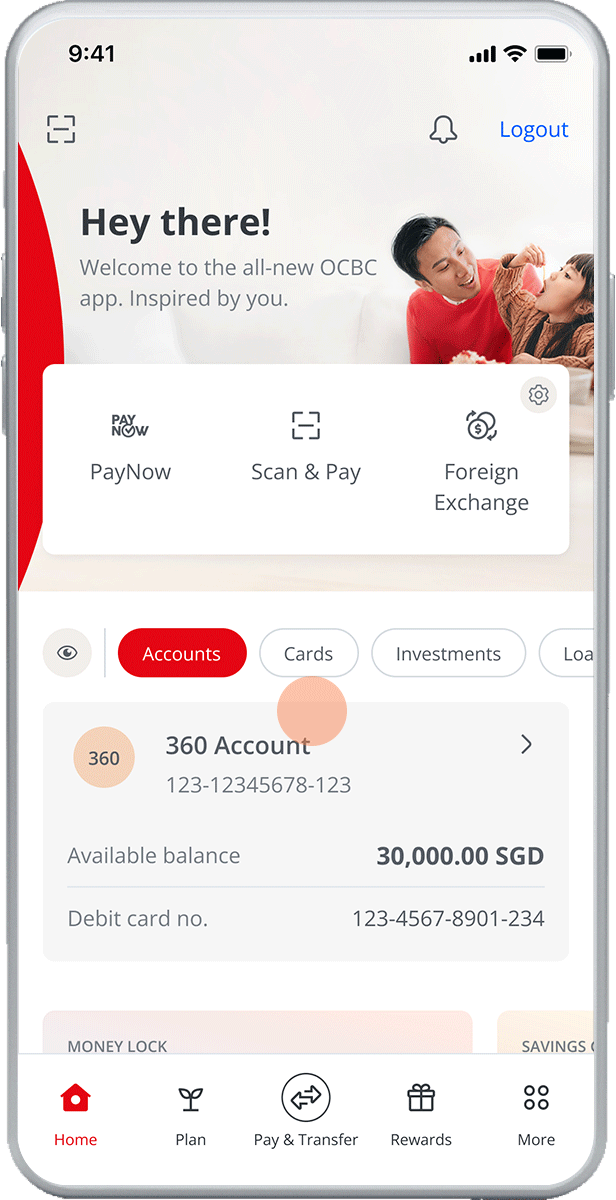This screenshot has width=616, height=1200.
Task: Switch to the Rewards tab
Action: click(421, 1115)
